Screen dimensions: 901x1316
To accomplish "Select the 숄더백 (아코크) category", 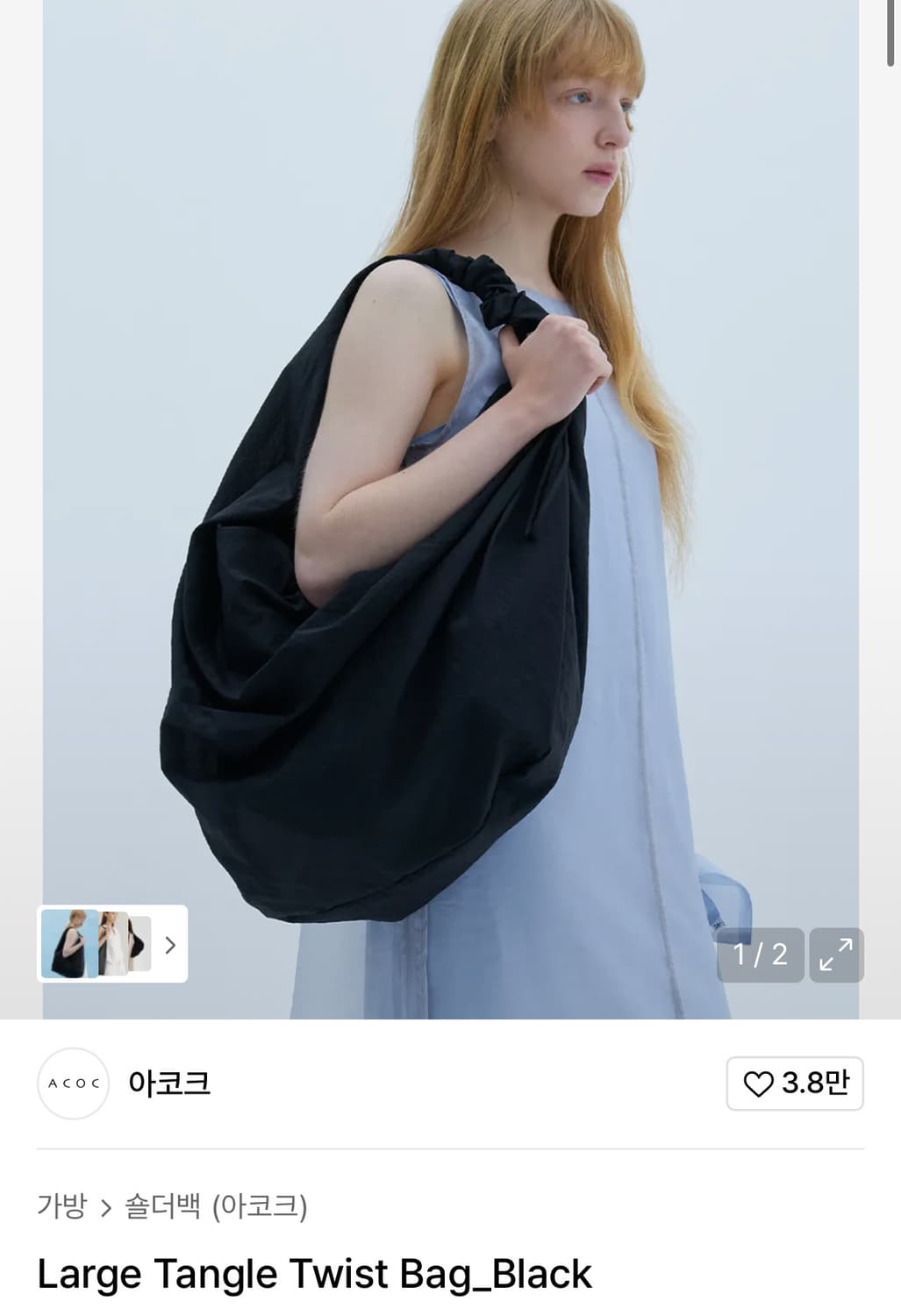I will tap(215, 1205).
